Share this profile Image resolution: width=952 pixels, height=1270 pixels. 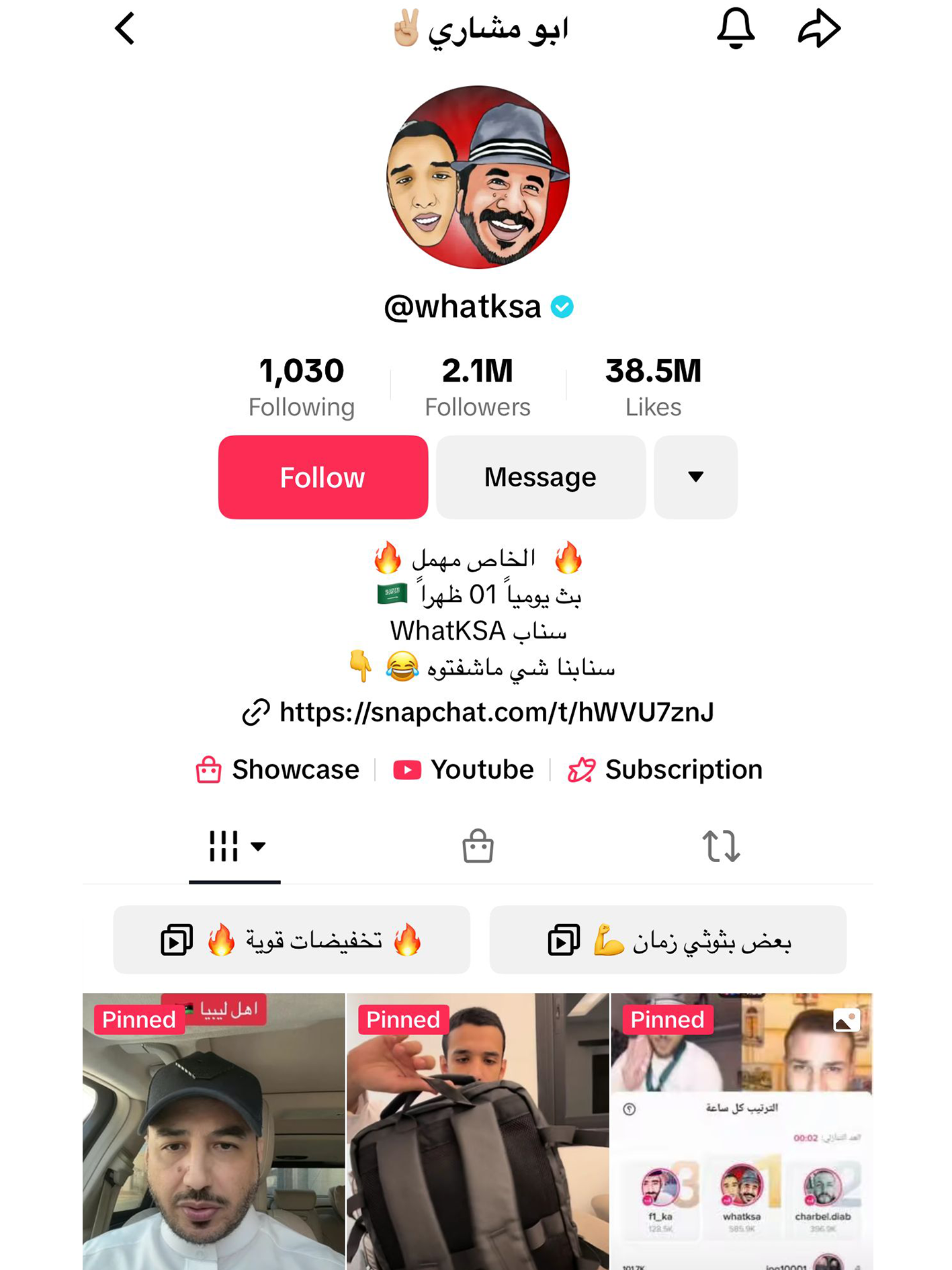click(818, 29)
